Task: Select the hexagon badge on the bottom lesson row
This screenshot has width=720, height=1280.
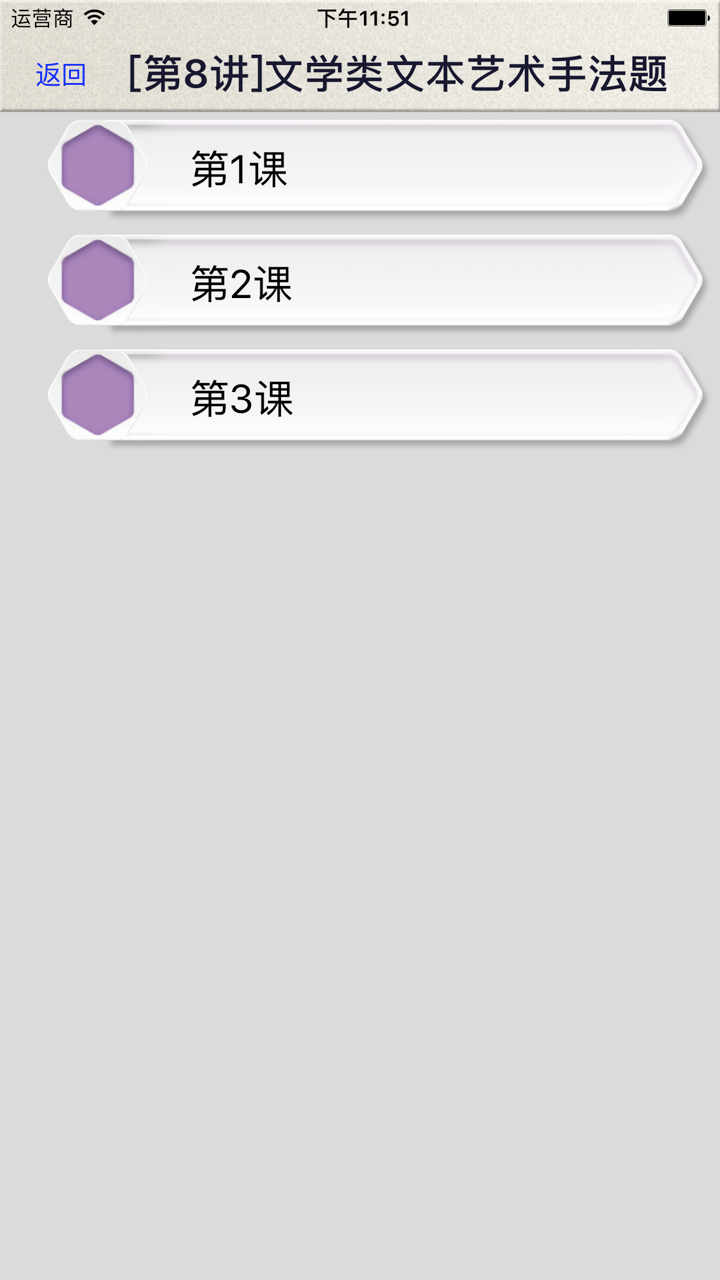Action: (97, 395)
